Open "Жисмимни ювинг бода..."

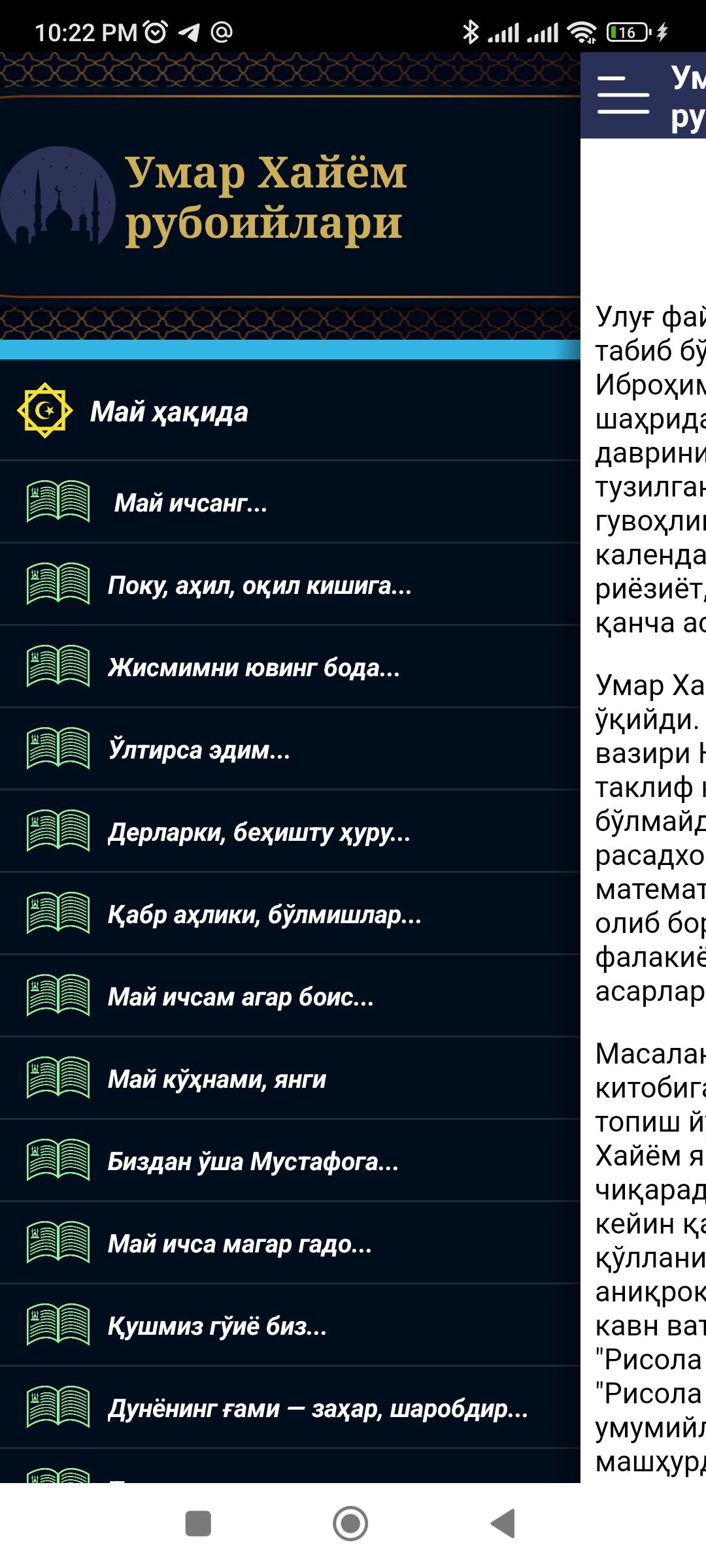click(x=290, y=666)
